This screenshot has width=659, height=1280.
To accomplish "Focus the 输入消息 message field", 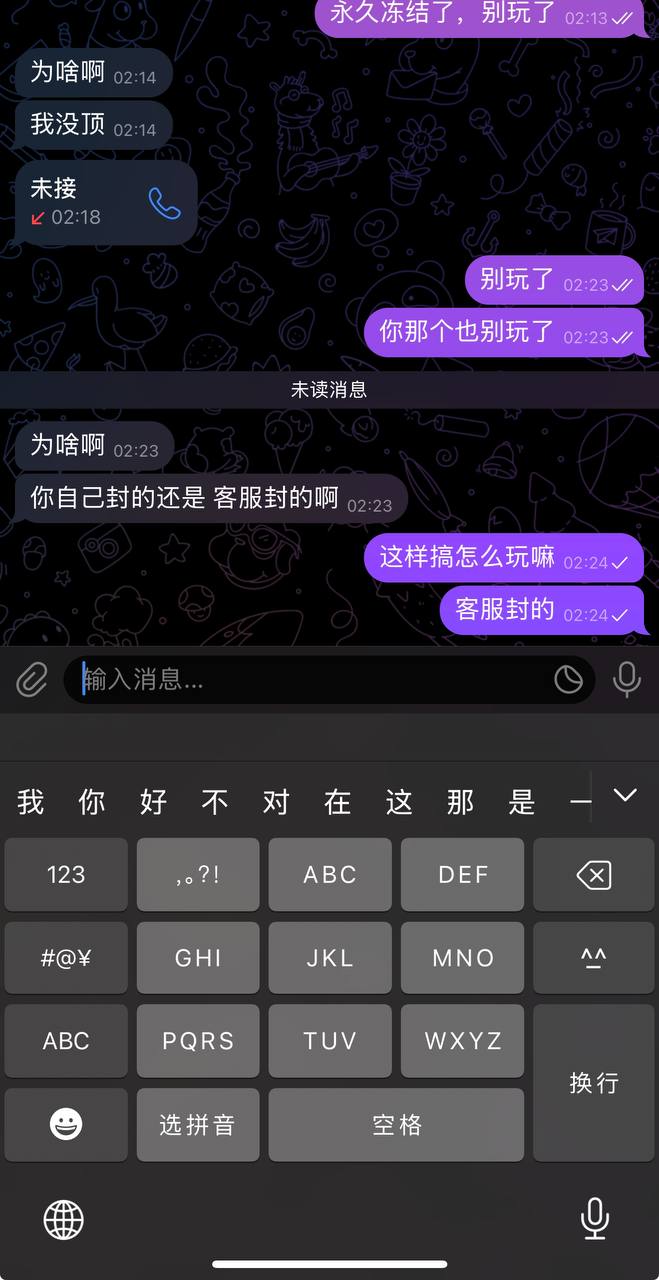I will point(310,680).
